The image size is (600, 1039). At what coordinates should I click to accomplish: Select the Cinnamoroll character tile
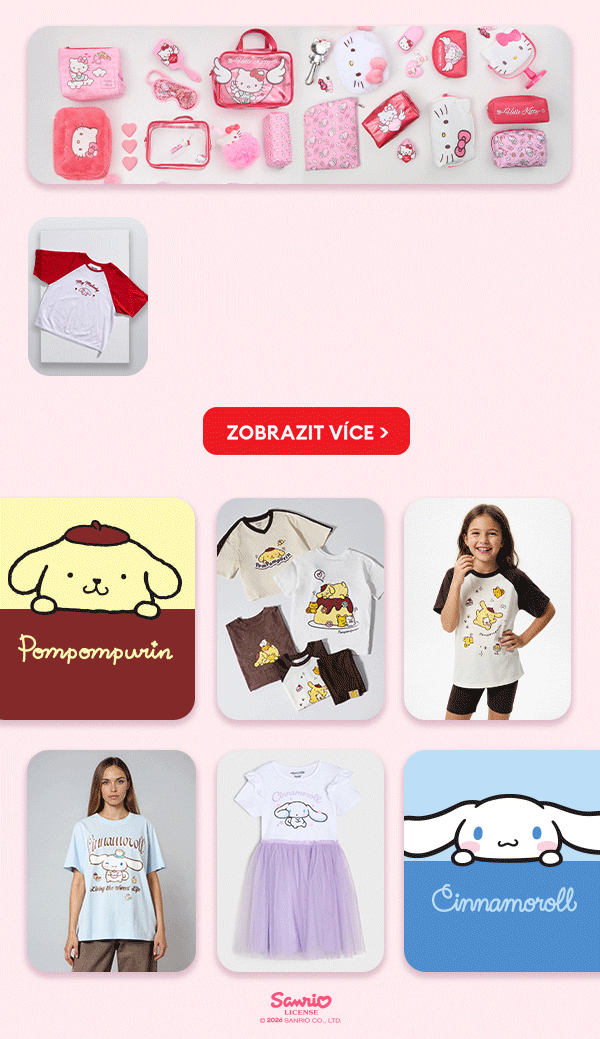(502, 860)
